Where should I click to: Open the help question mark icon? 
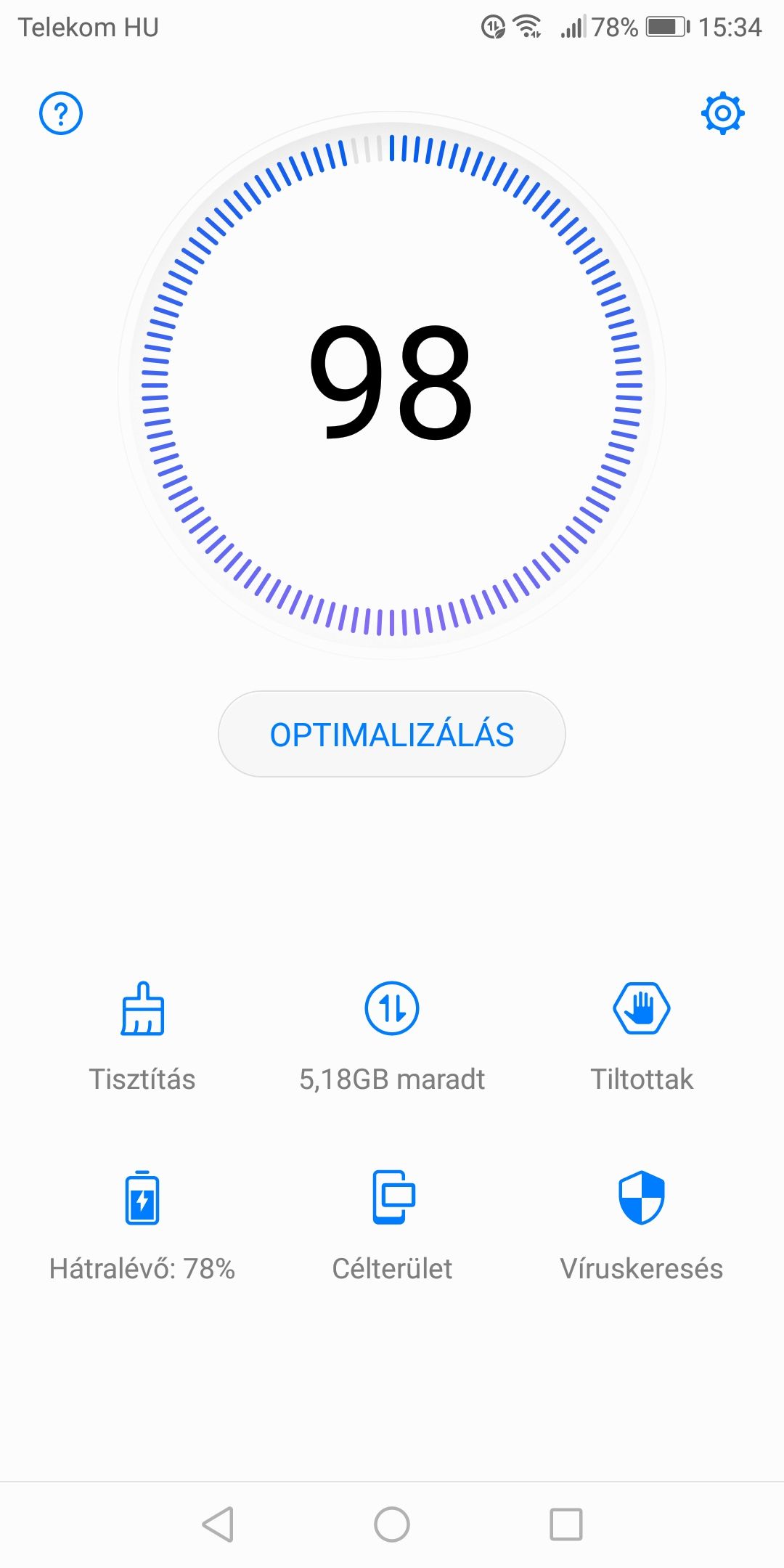[x=61, y=113]
